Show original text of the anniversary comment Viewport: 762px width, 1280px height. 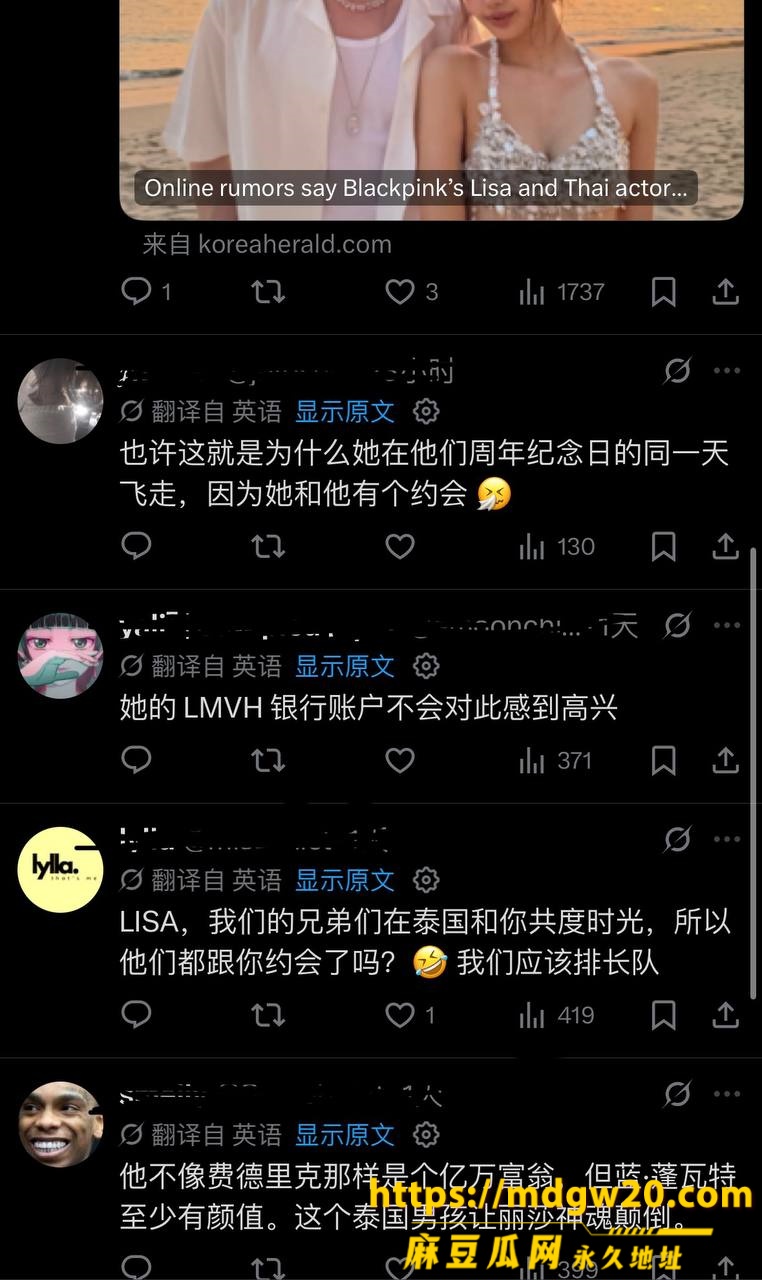coord(345,411)
